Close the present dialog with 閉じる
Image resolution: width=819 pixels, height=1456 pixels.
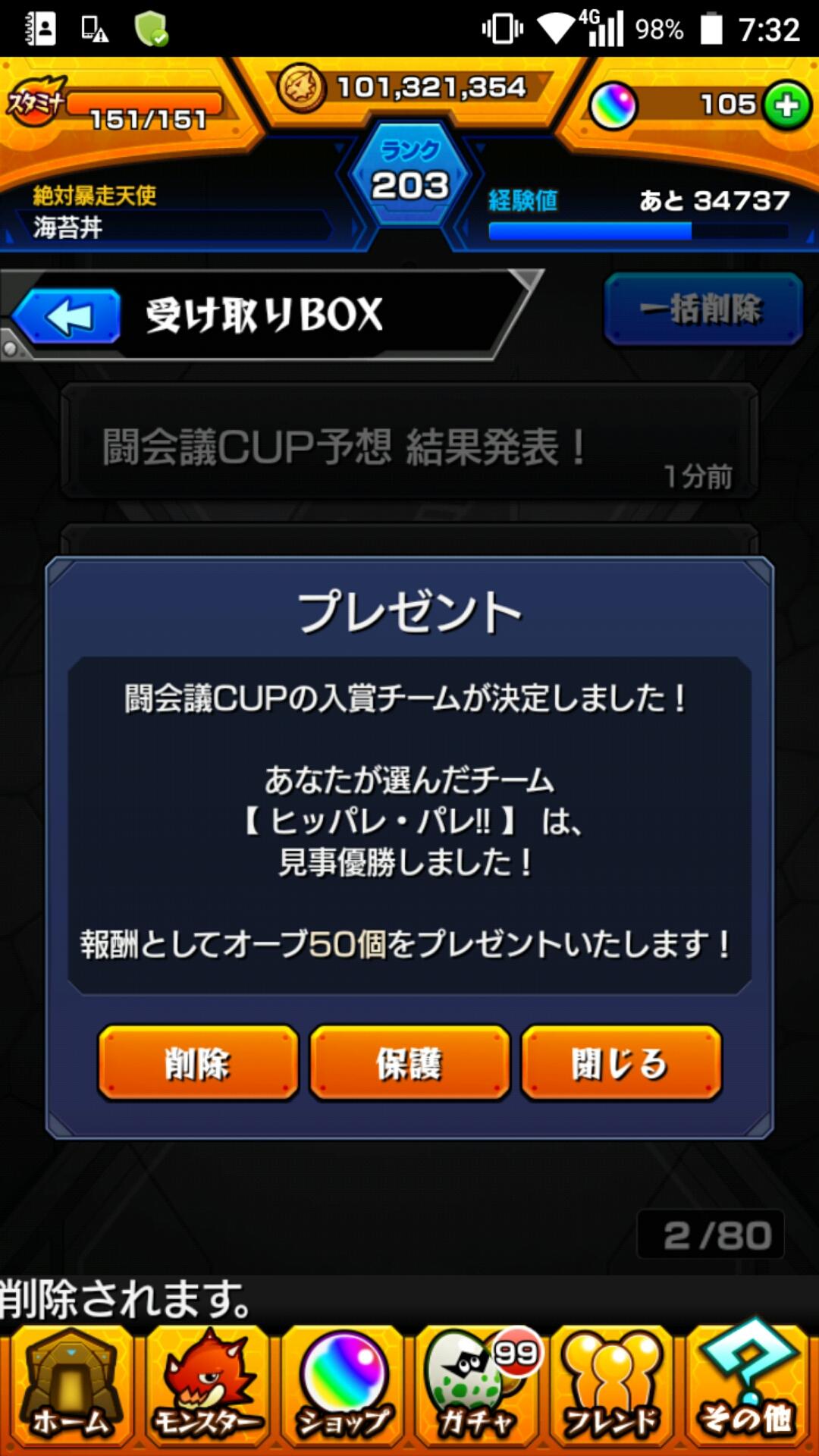620,1062
